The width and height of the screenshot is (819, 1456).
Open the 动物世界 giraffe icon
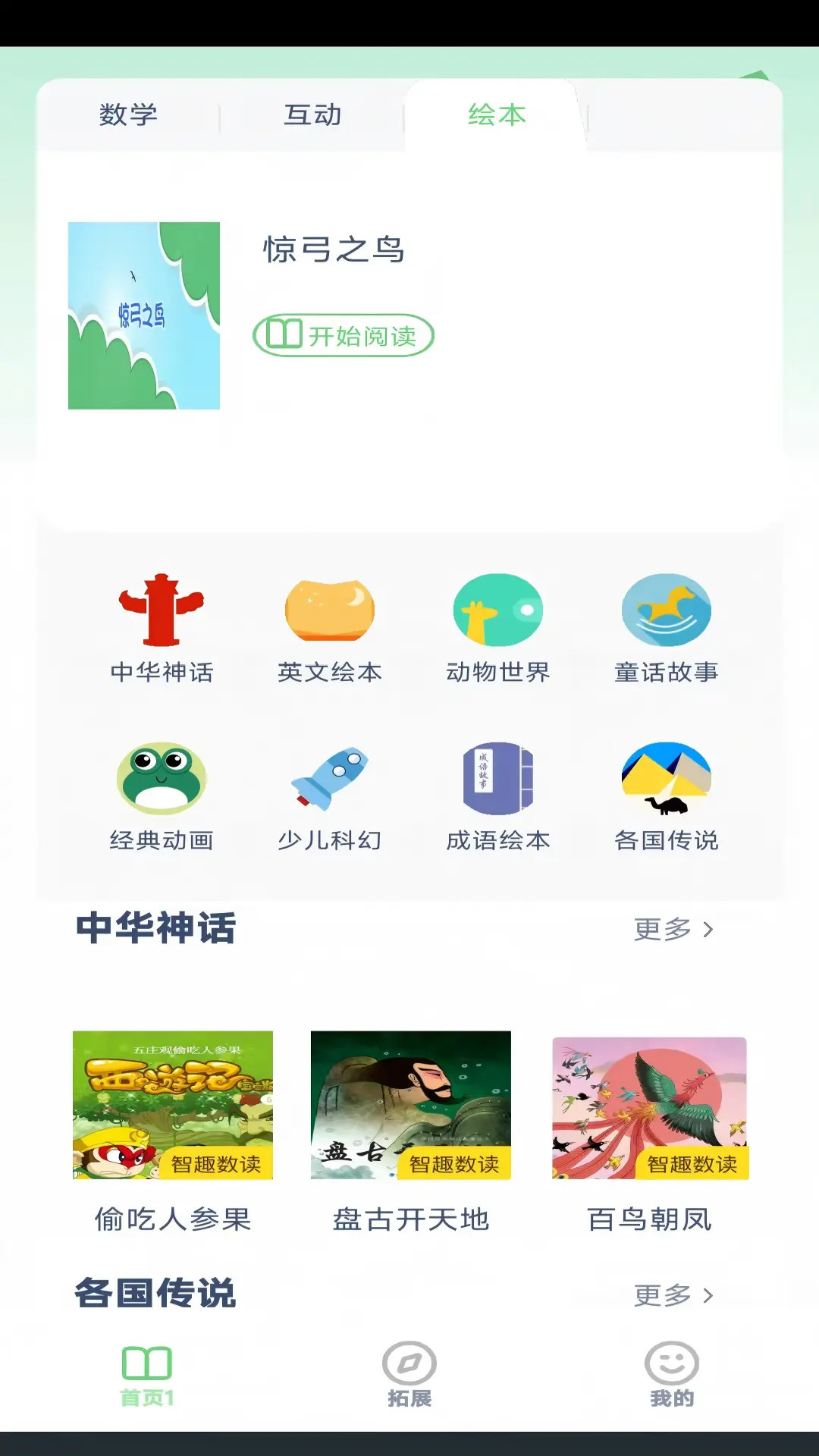click(x=498, y=608)
